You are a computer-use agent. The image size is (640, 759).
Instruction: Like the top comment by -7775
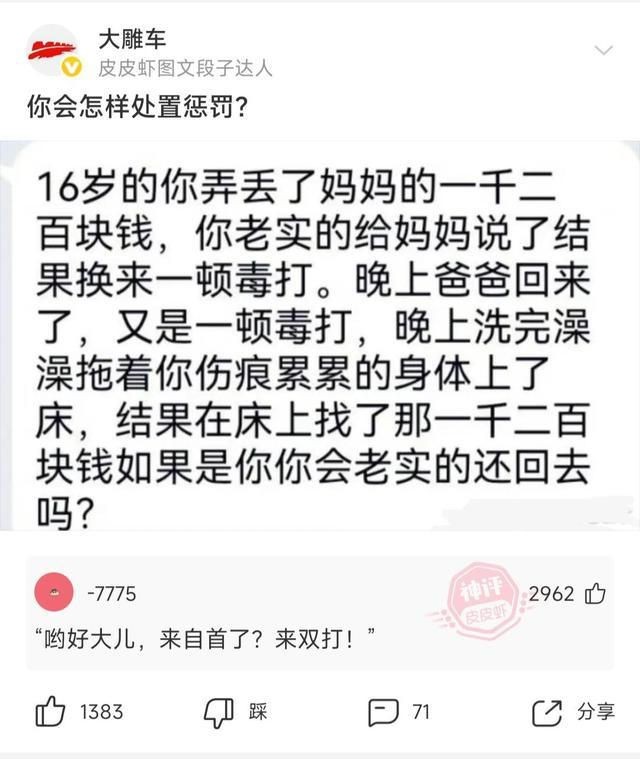pyautogui.click(x=595, y=594)
